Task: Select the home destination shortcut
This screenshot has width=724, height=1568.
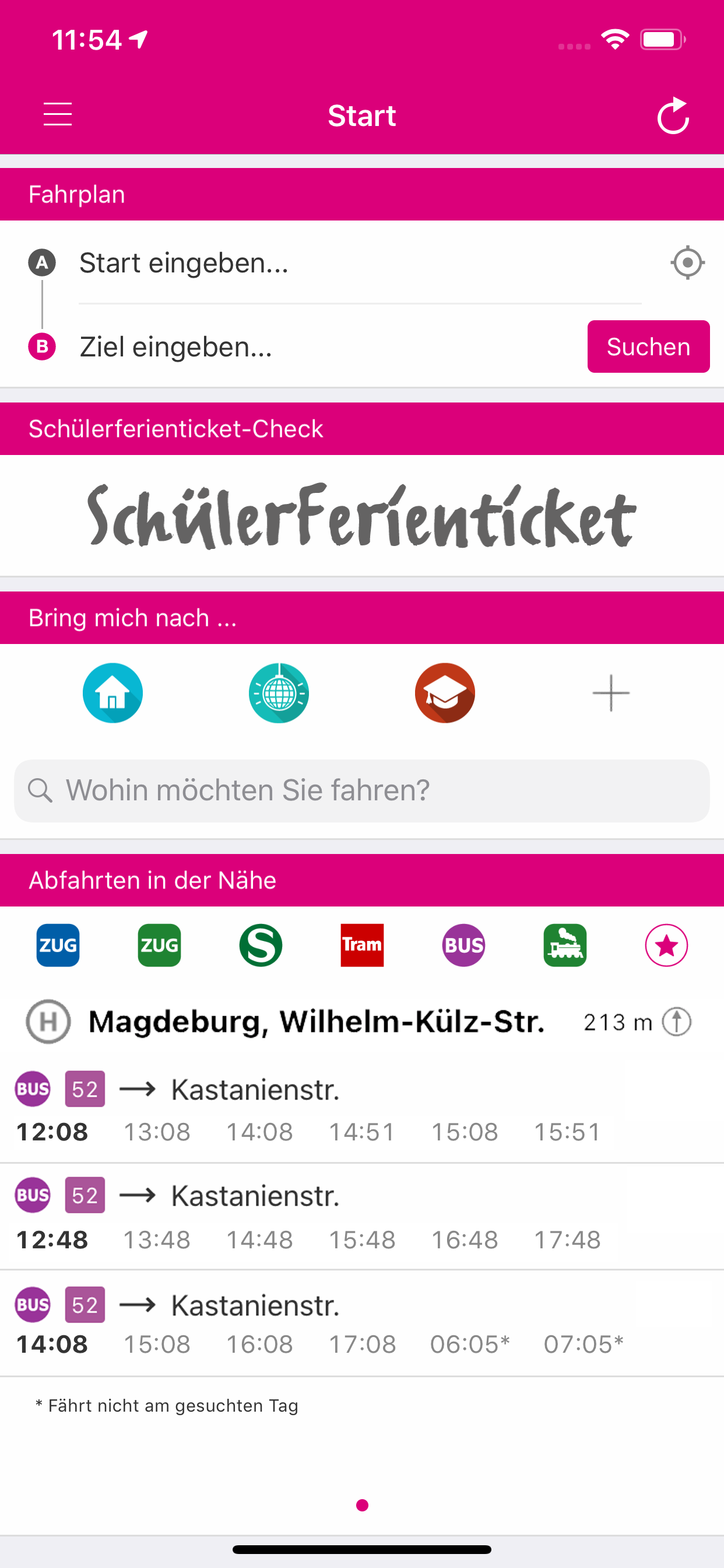Action: 113,692
